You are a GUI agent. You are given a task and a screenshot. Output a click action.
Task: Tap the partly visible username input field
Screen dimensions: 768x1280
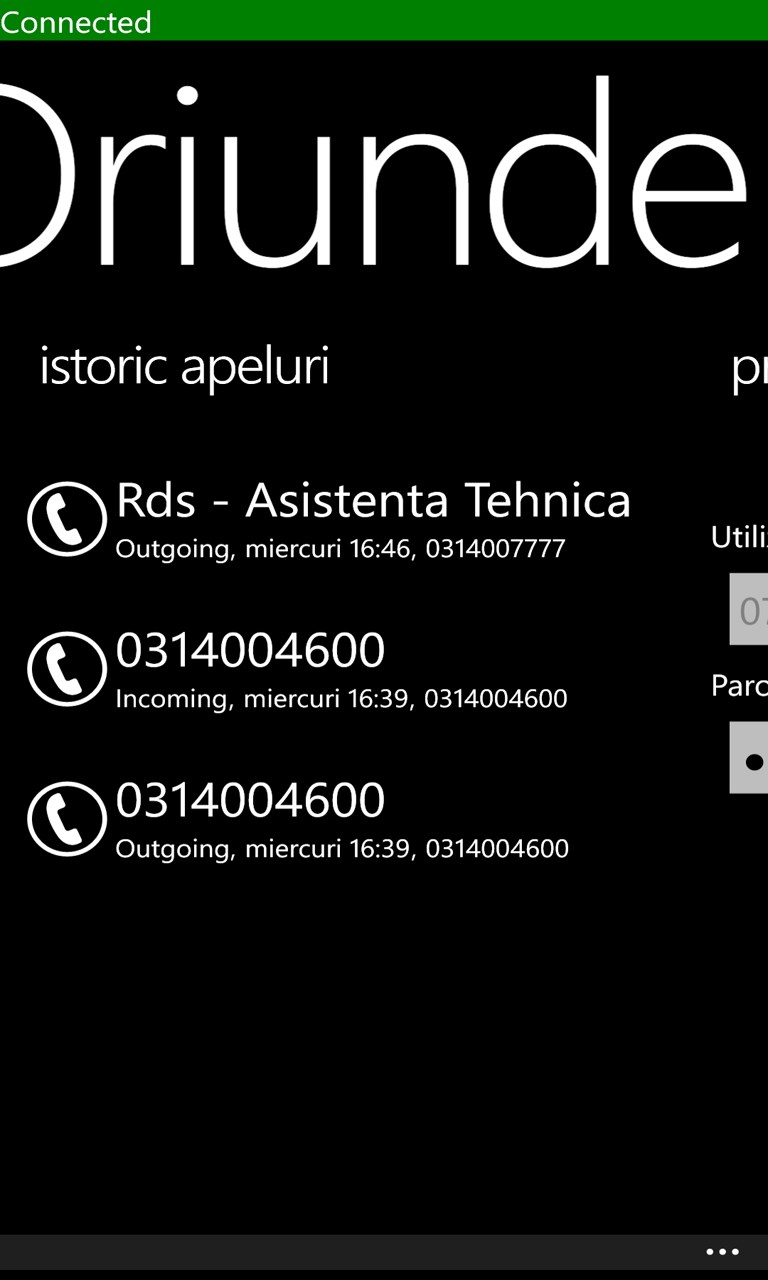pyautogui.click(x=750, y=609)
